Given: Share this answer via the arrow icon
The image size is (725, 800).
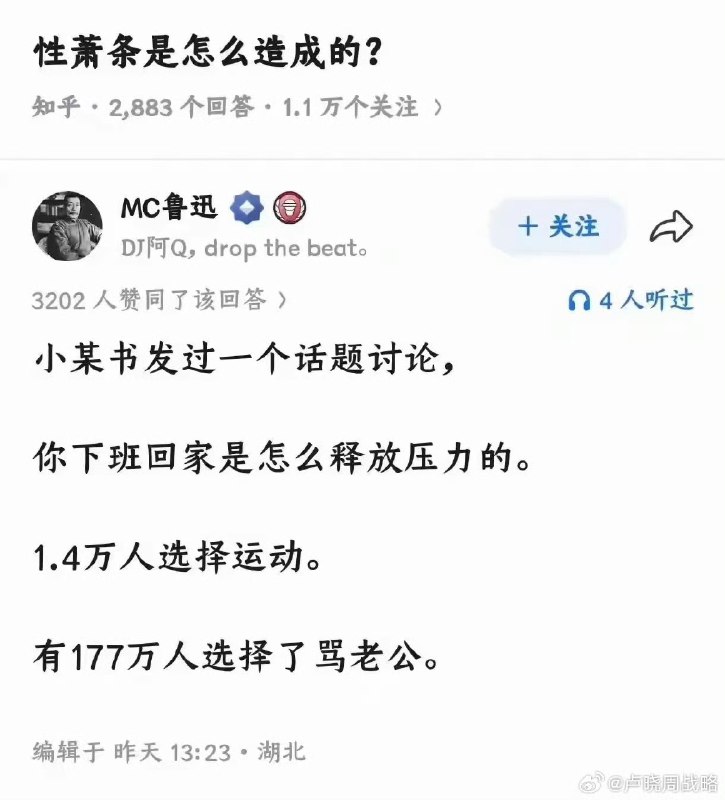Looking at the screenshot, I should [670, 228].
